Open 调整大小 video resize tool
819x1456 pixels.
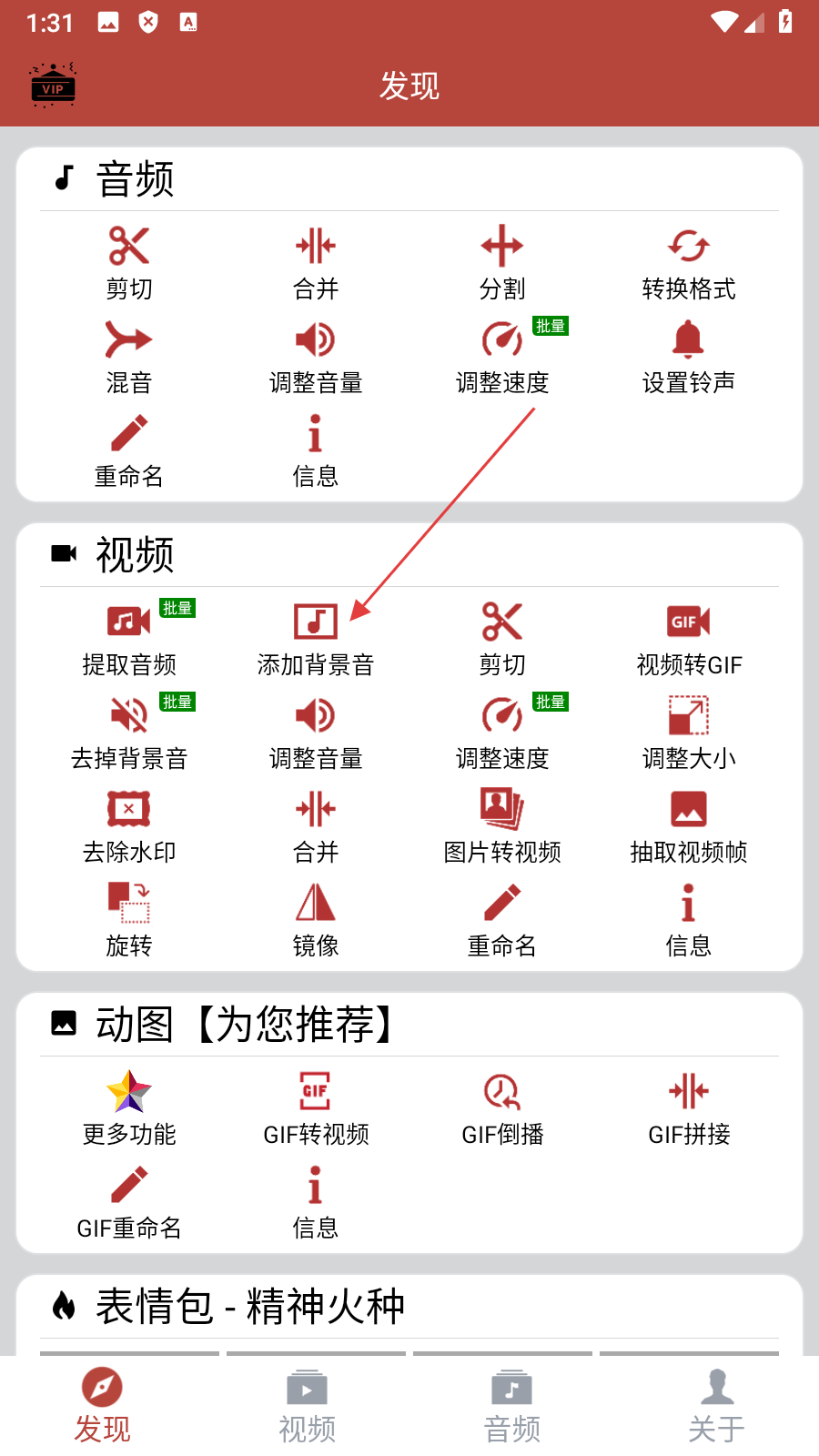pyautogui.click(x=688, y=733)
